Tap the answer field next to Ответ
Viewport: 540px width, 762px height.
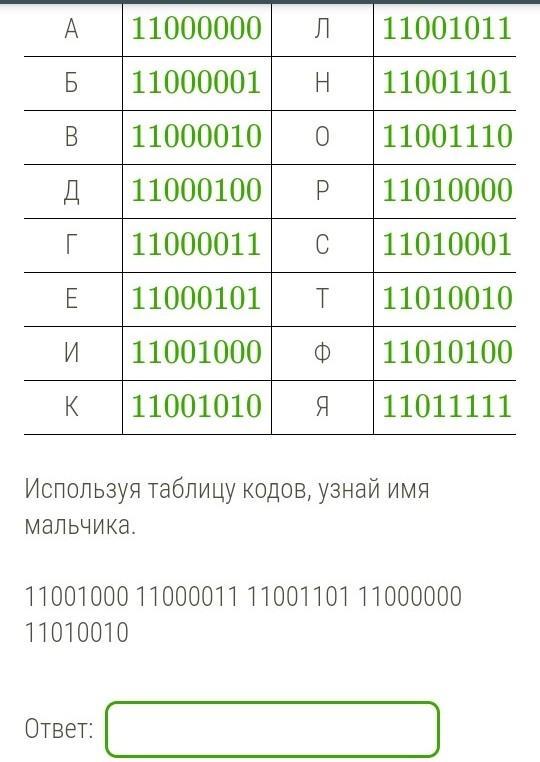coord(272,728)
